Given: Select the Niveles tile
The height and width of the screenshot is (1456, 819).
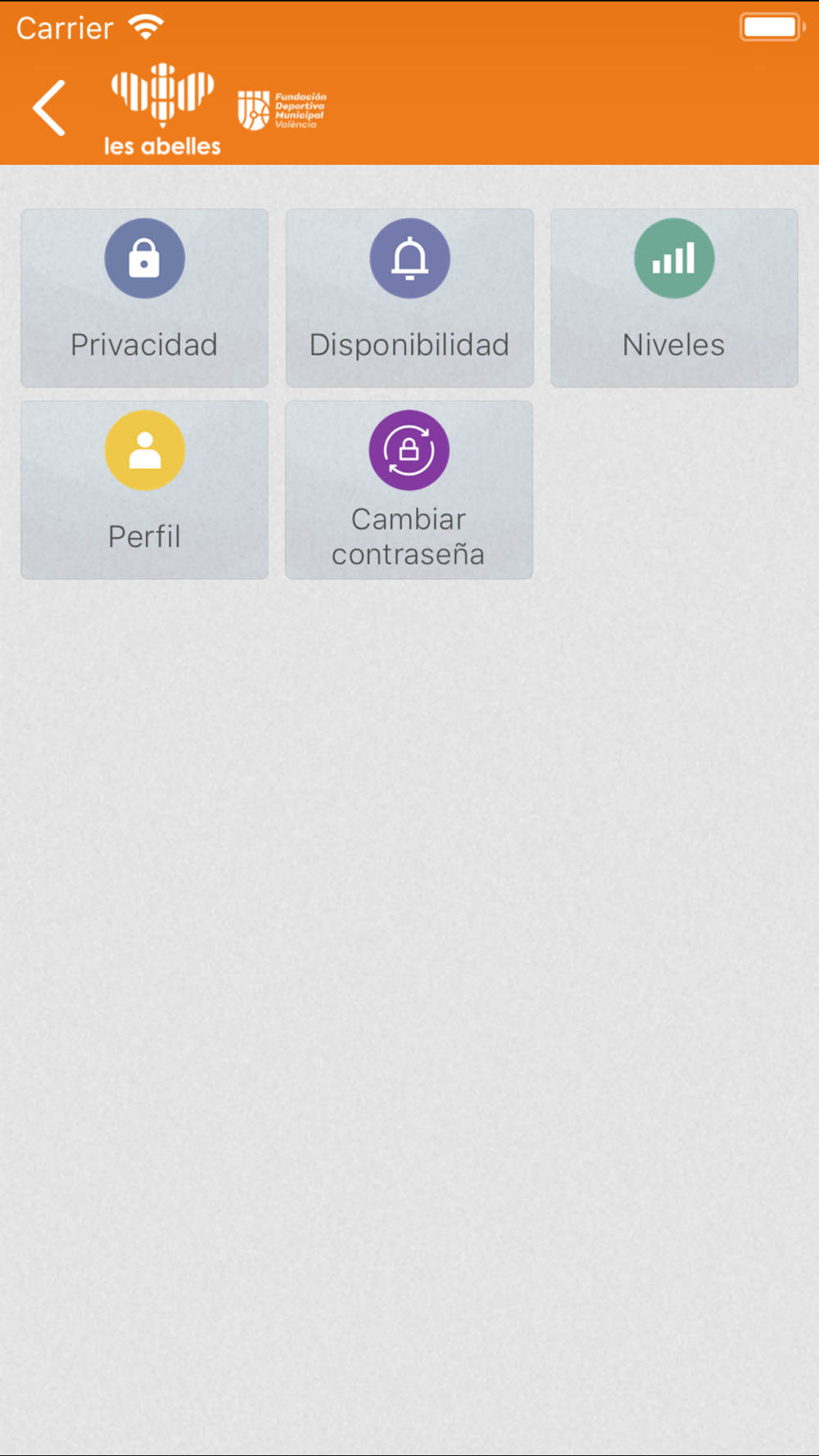Looking at the screenshot, I should 674,298.
